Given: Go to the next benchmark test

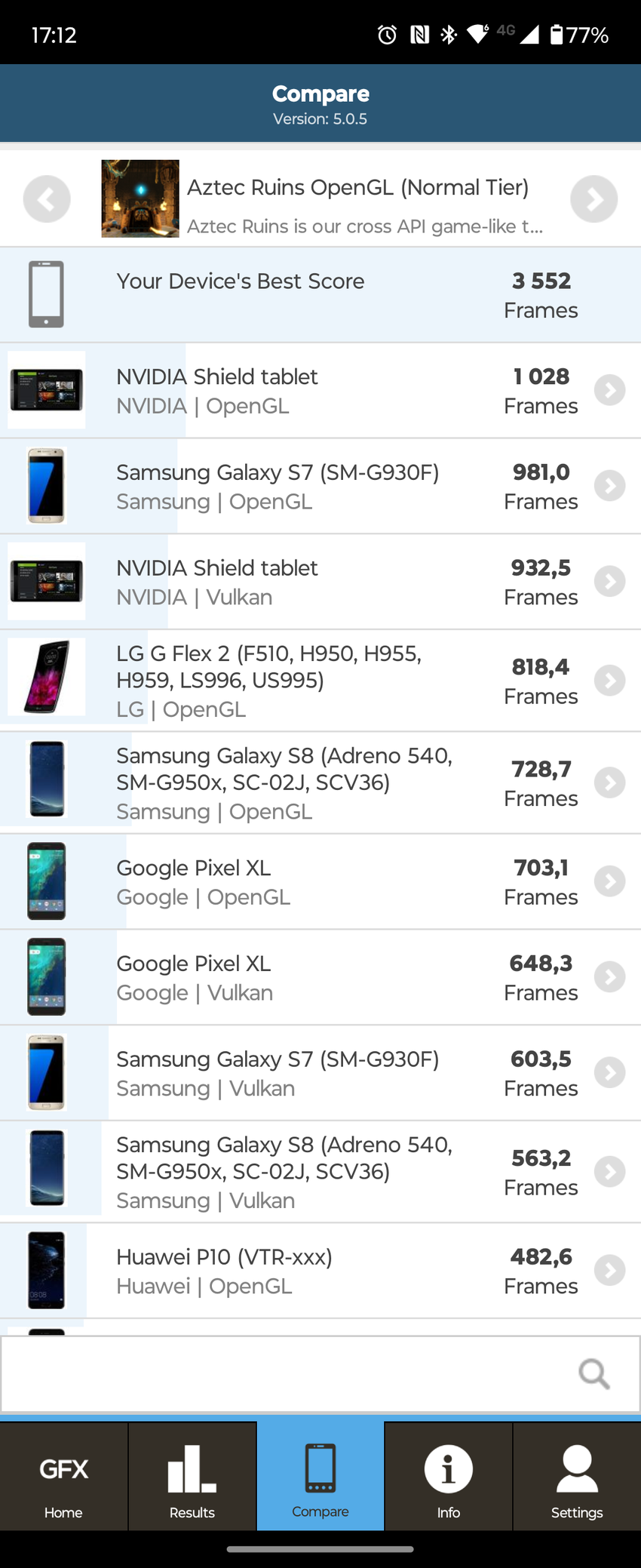Looking at the screenshot, I should click(x=593, y=199).
